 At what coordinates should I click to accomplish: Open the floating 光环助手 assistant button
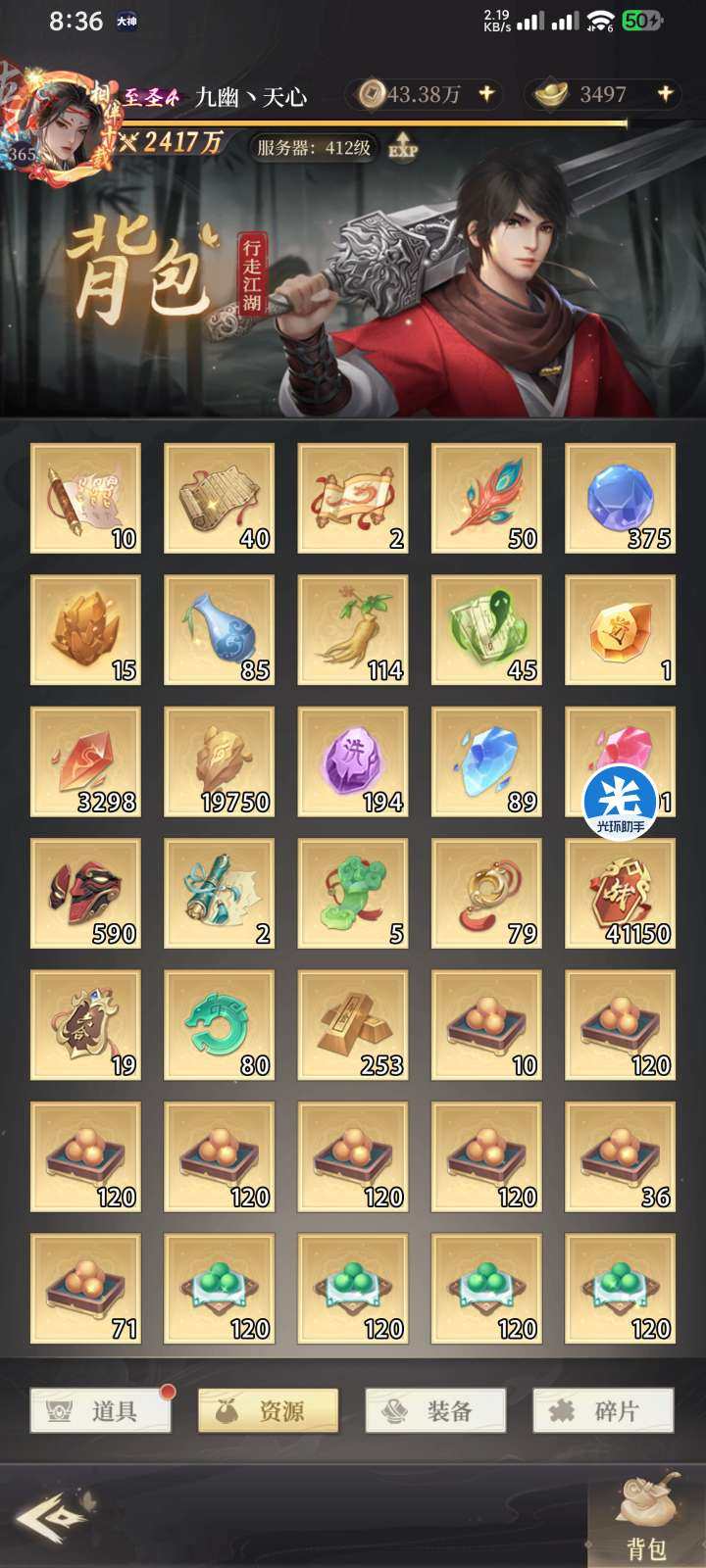(x=620, y=804)
